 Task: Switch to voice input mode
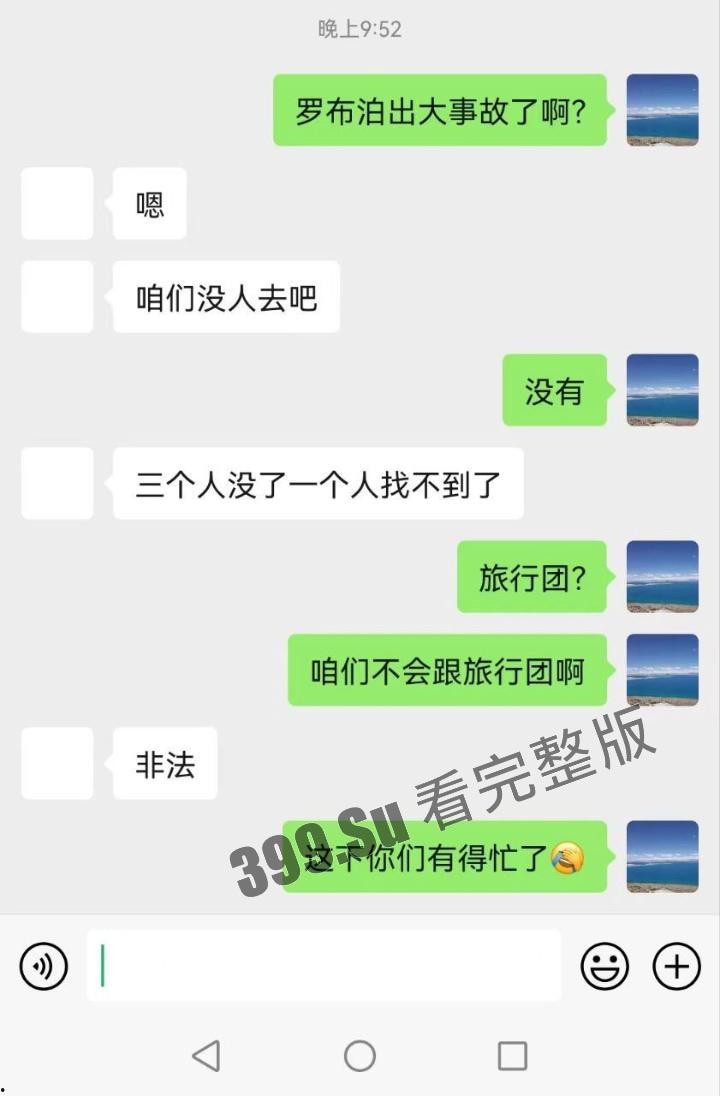click(42, 966)
